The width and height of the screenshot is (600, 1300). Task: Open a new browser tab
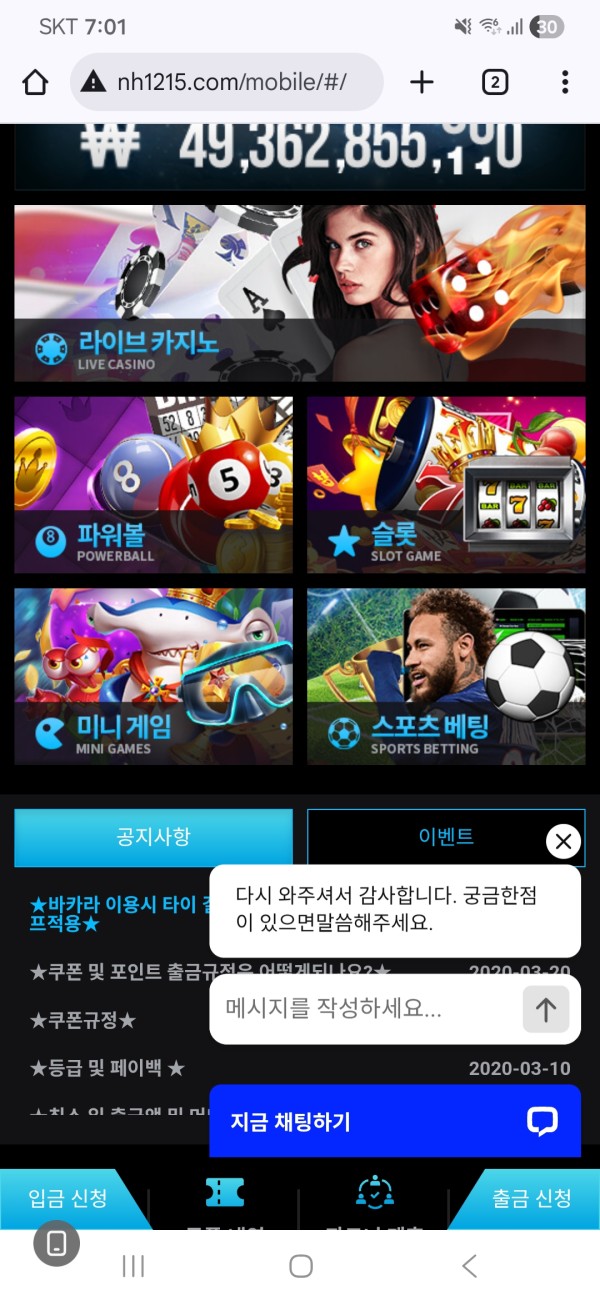click(x=422, y=82)
